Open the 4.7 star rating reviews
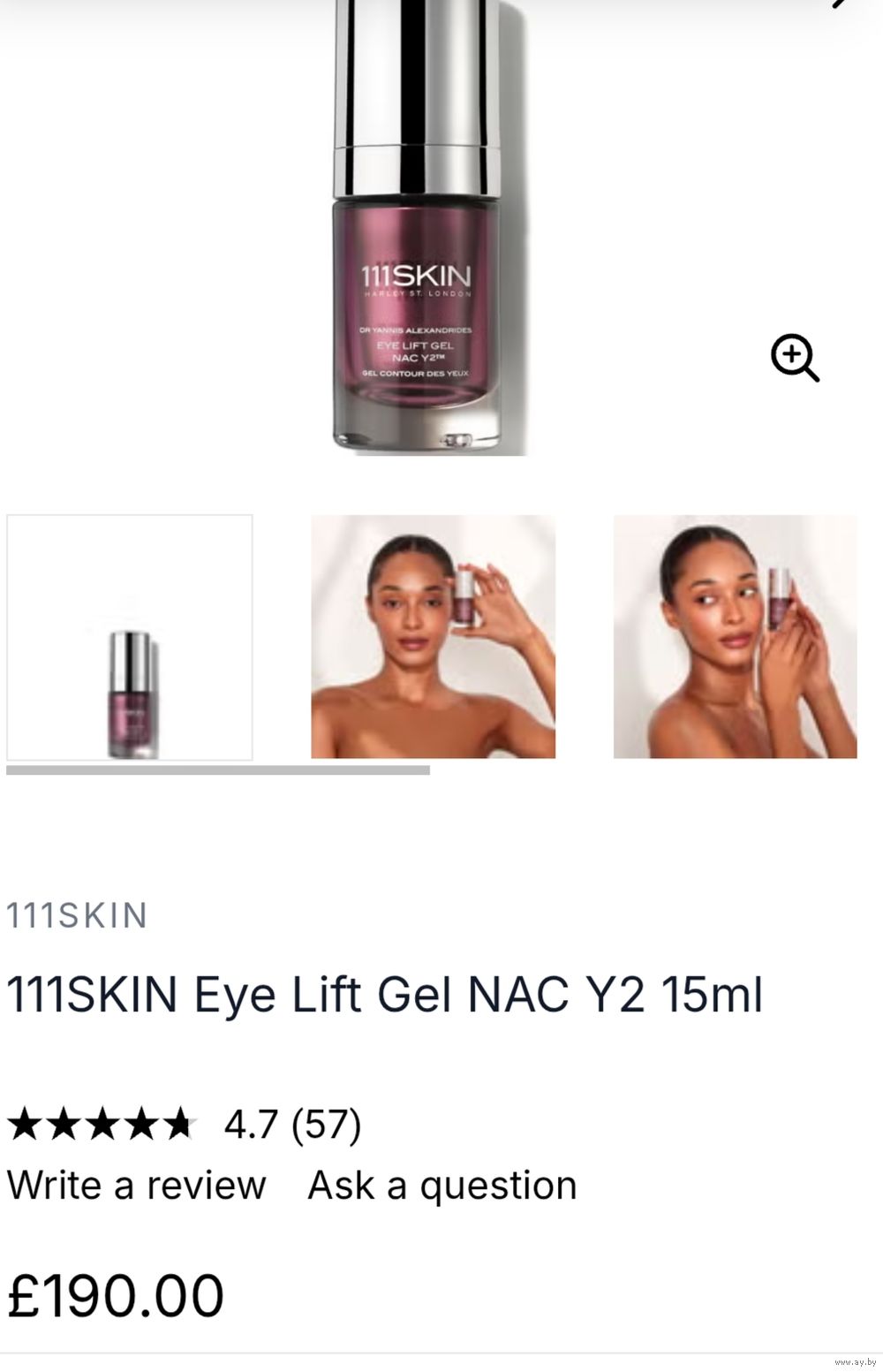This screenshot has width=883, height=1372. pyautogui.click(x=184, y=1125)
